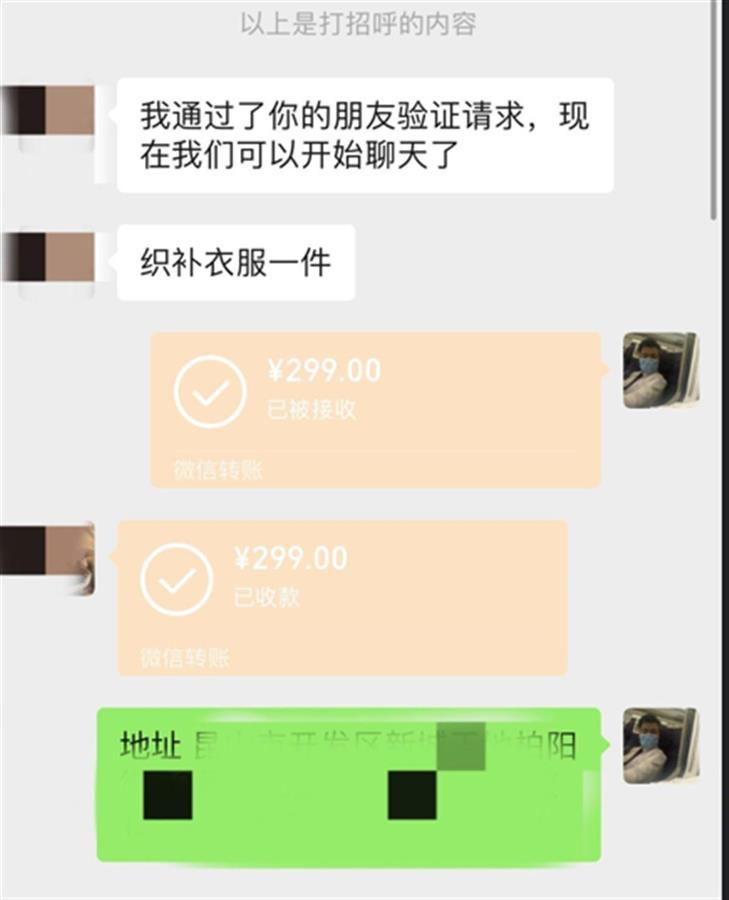Open my avatar next to the address message
This screenshot has height=900, width=729.
(660, 746)
